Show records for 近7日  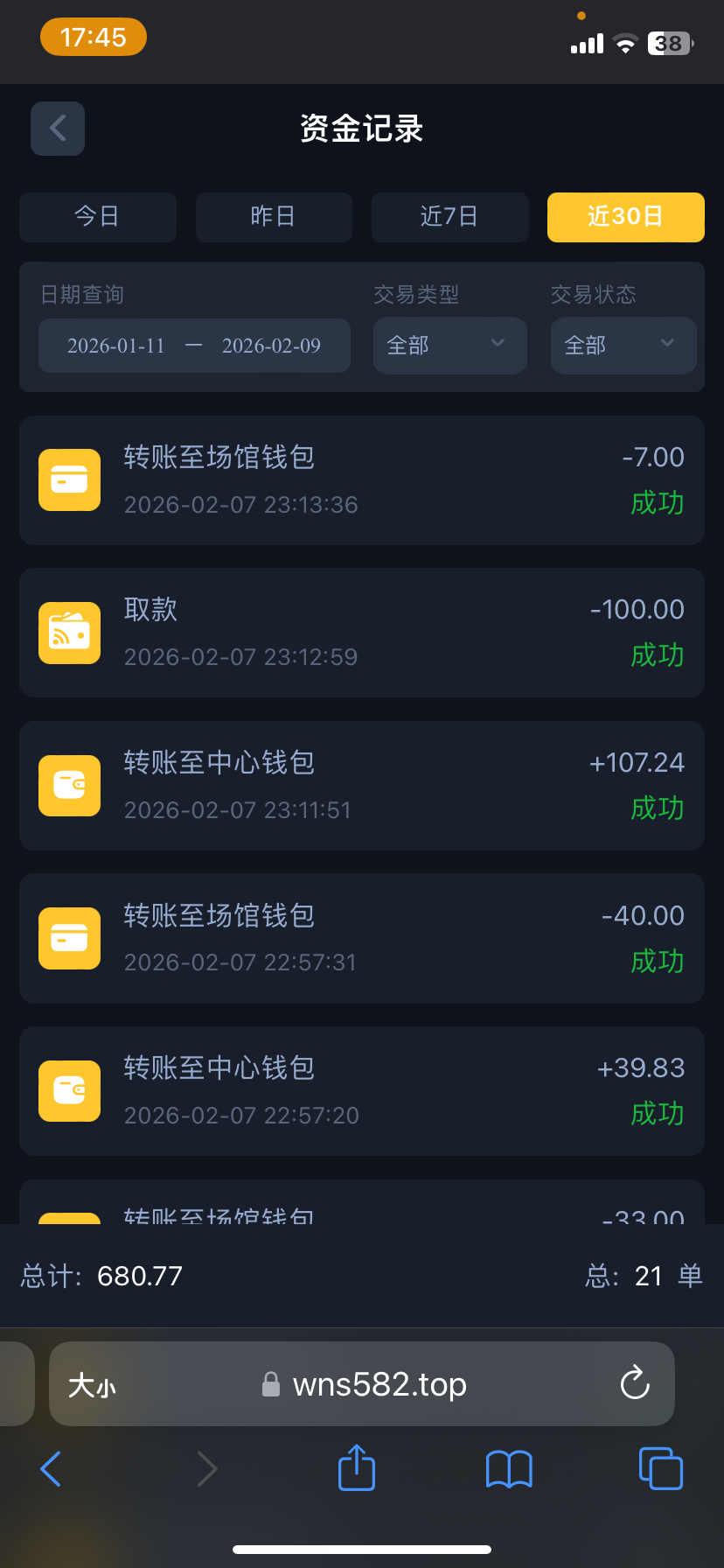pos(449,217)
